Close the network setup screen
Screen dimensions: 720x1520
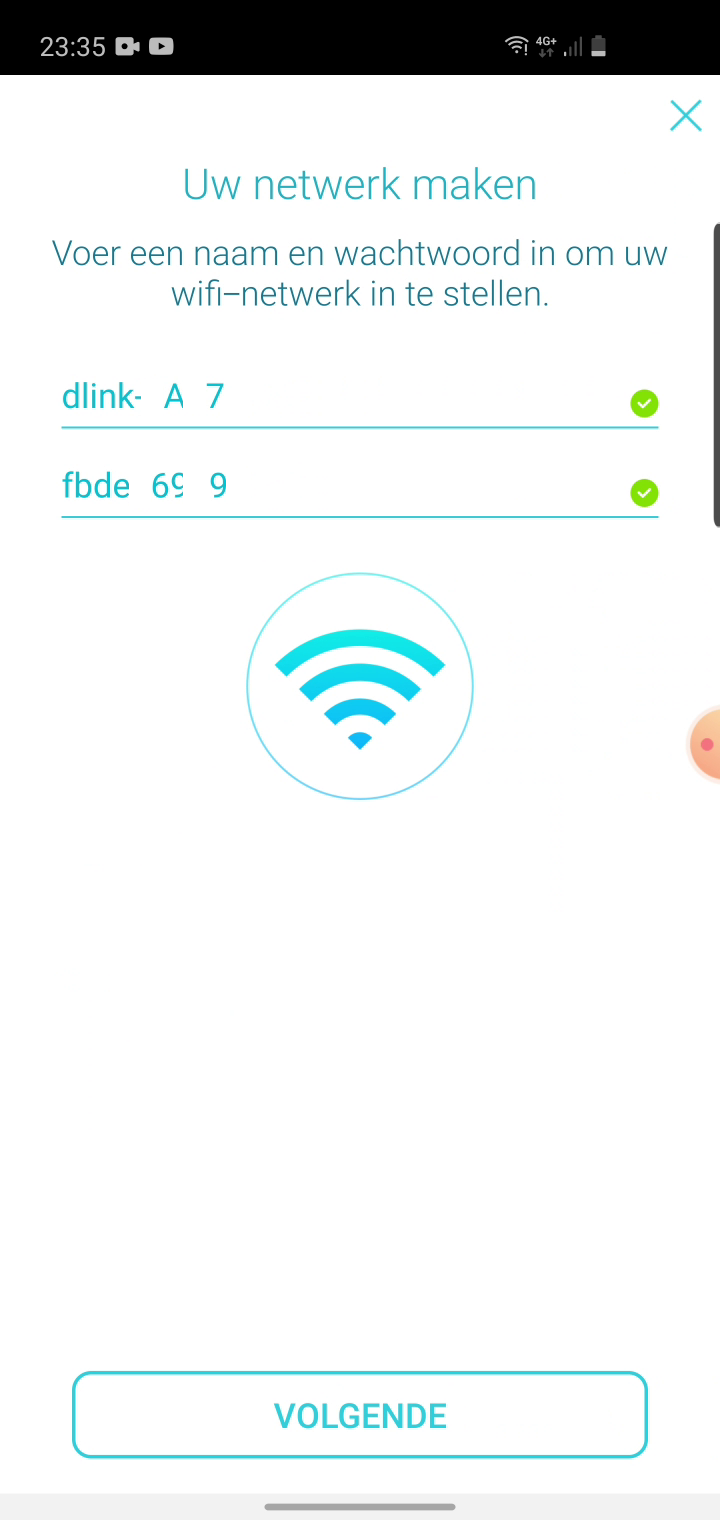tap(685, 116)
